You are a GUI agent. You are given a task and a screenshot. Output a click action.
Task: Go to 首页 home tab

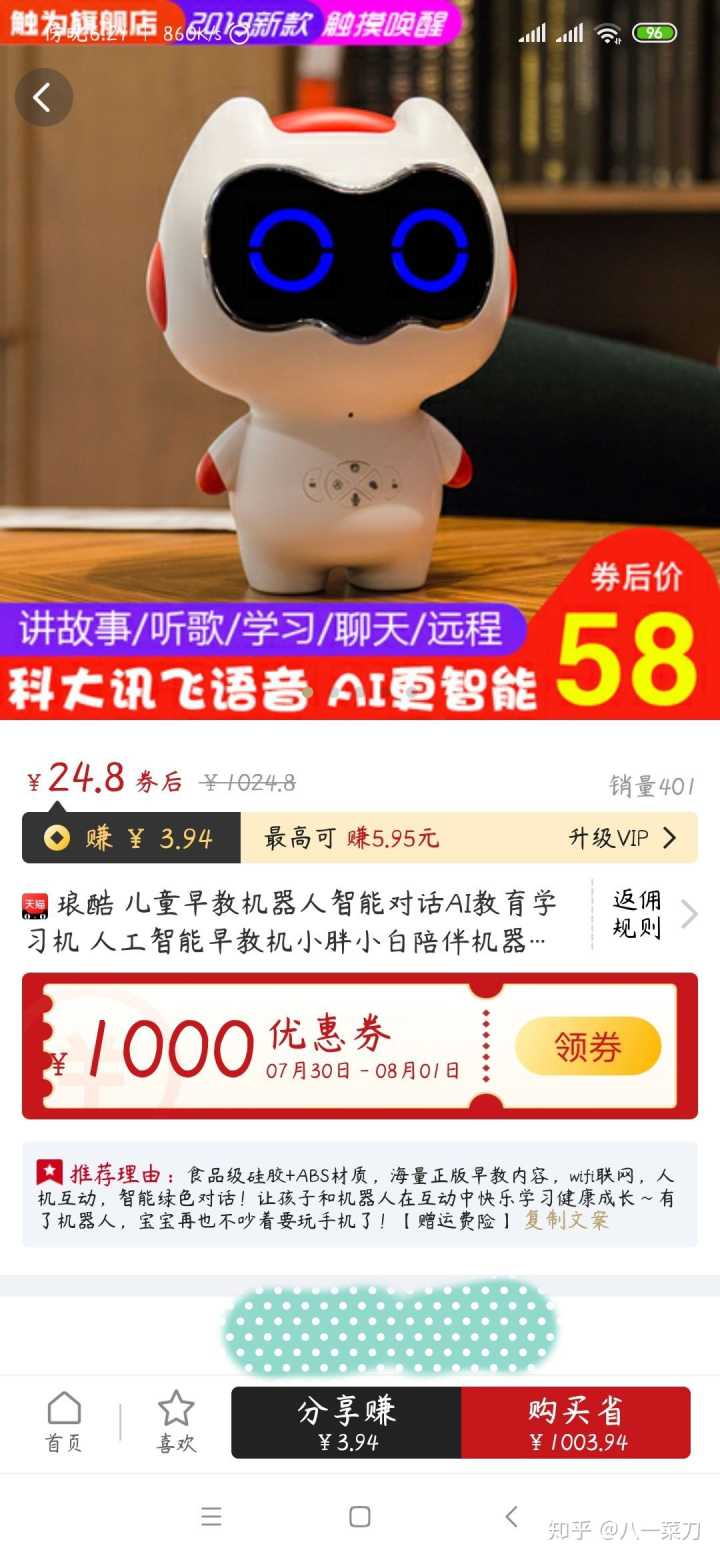click(64, 1422)
